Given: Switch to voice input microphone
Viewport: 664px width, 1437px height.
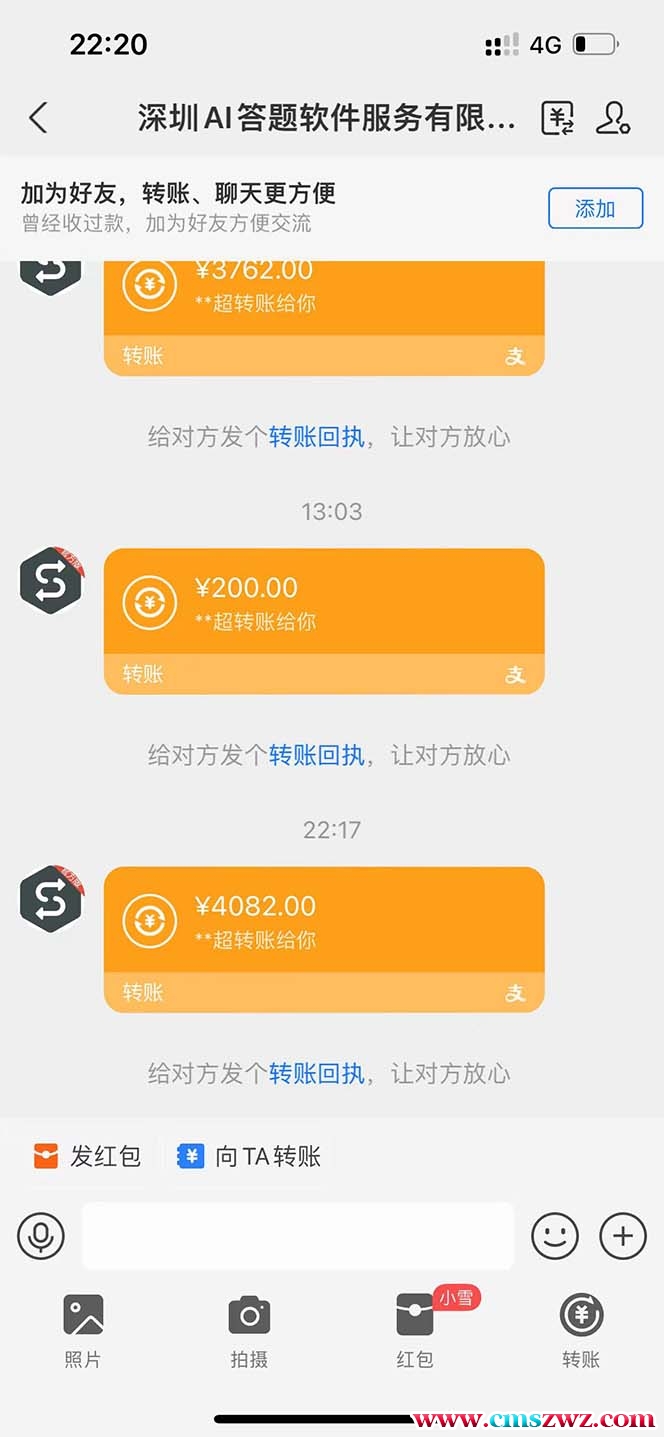Looking at the screenshot, I should coord(41,1236).
